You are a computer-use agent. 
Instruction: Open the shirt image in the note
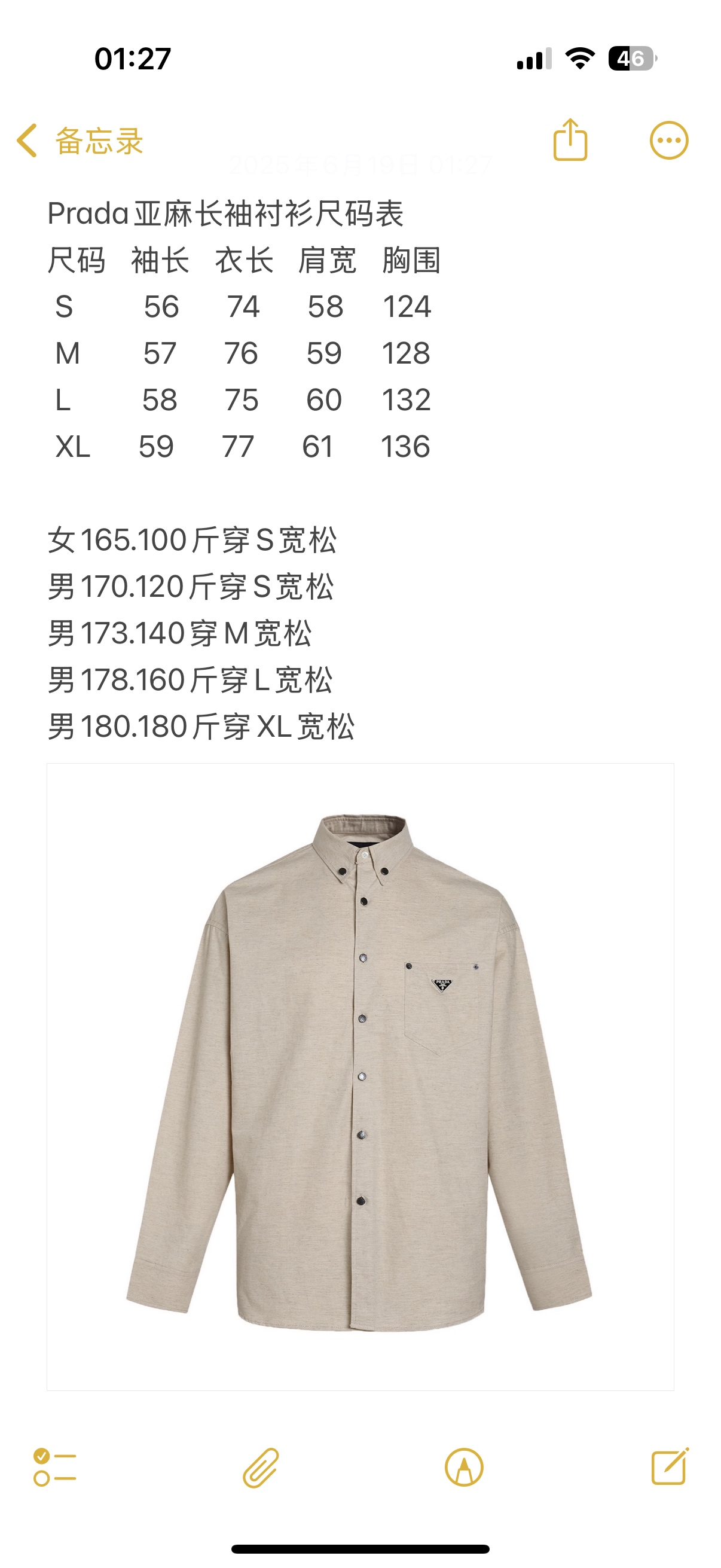[x=360, y=1076]
